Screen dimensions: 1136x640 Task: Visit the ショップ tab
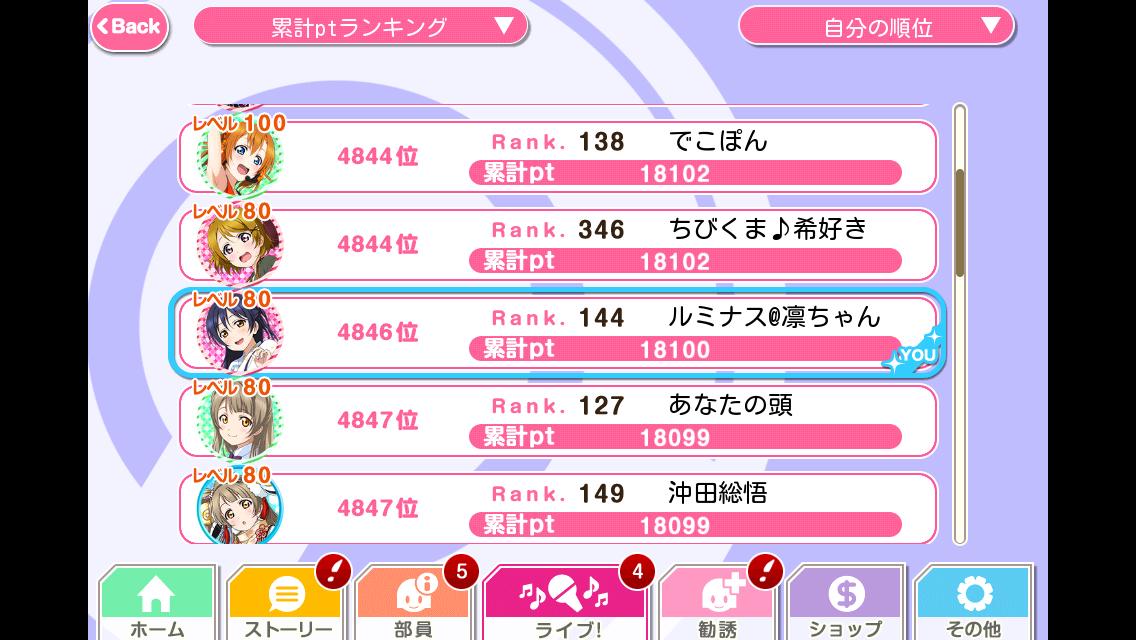click(x=845, y=603)
